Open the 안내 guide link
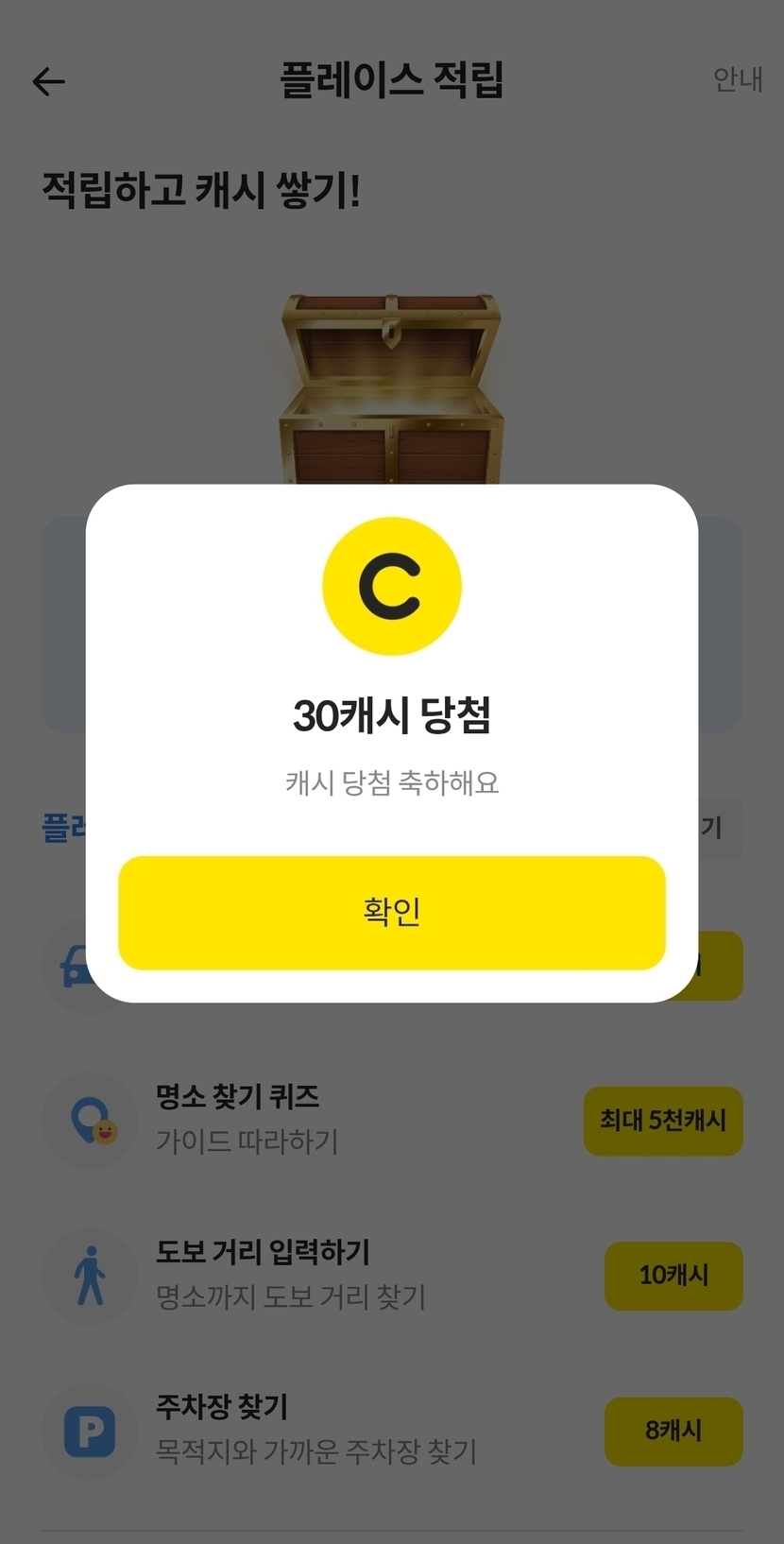The image size is (784, 1544). [738, 80]
